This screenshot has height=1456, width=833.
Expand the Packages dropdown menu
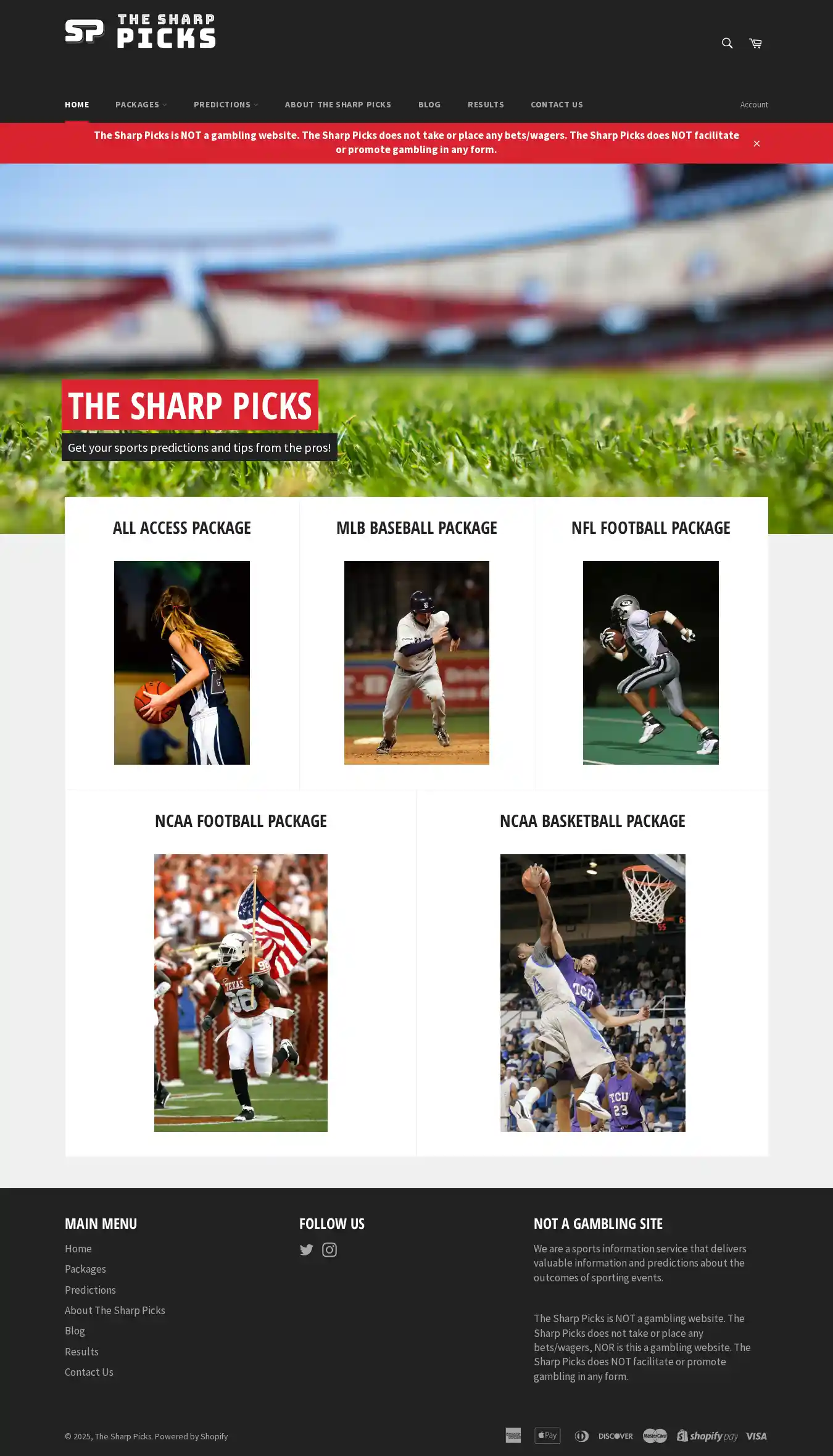pyautogui.click(x=141, y=104)
